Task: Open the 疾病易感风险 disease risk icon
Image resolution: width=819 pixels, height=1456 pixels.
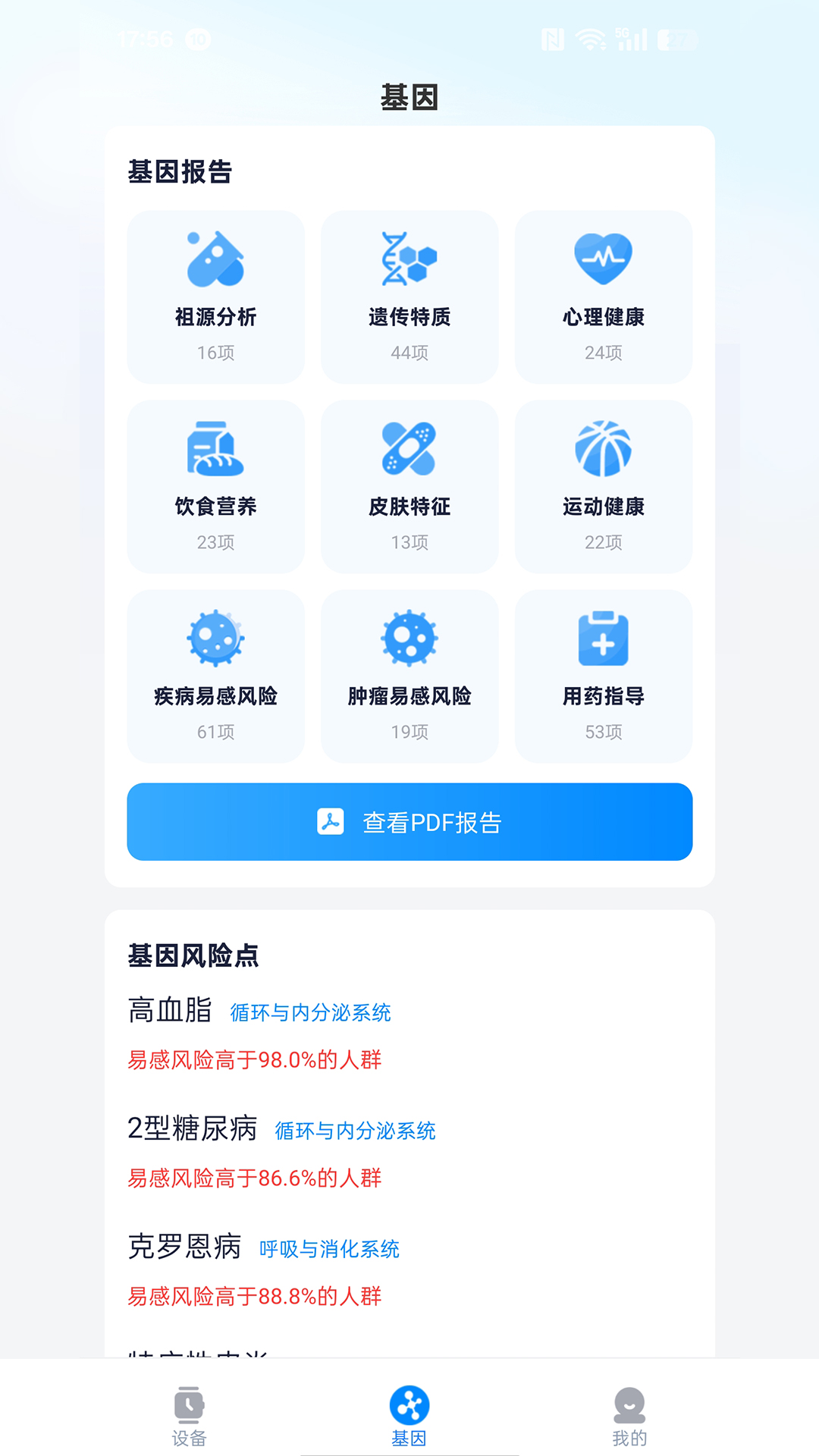Action: [x=215, y=639]
